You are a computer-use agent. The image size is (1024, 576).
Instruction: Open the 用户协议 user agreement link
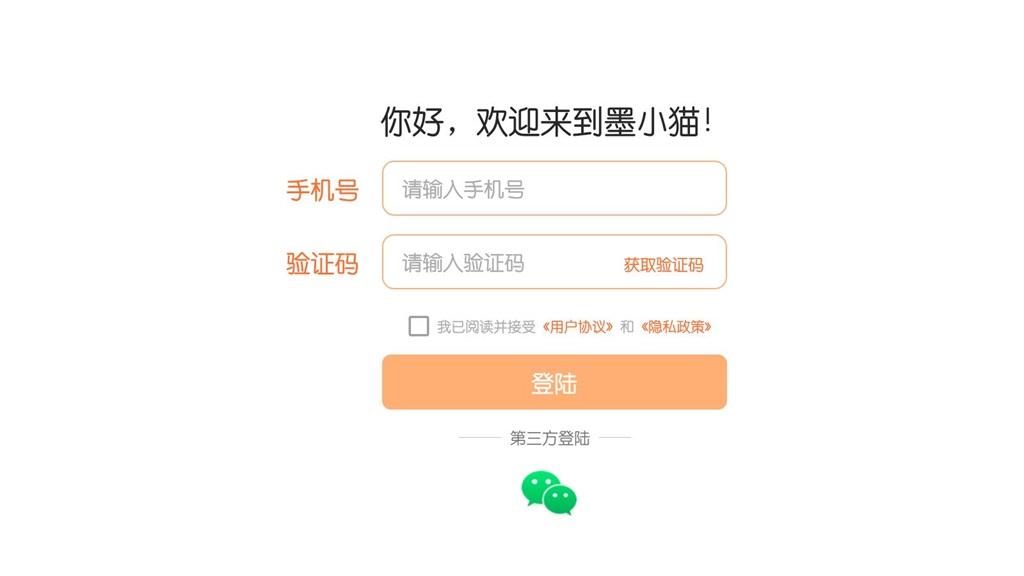(577, 327)
